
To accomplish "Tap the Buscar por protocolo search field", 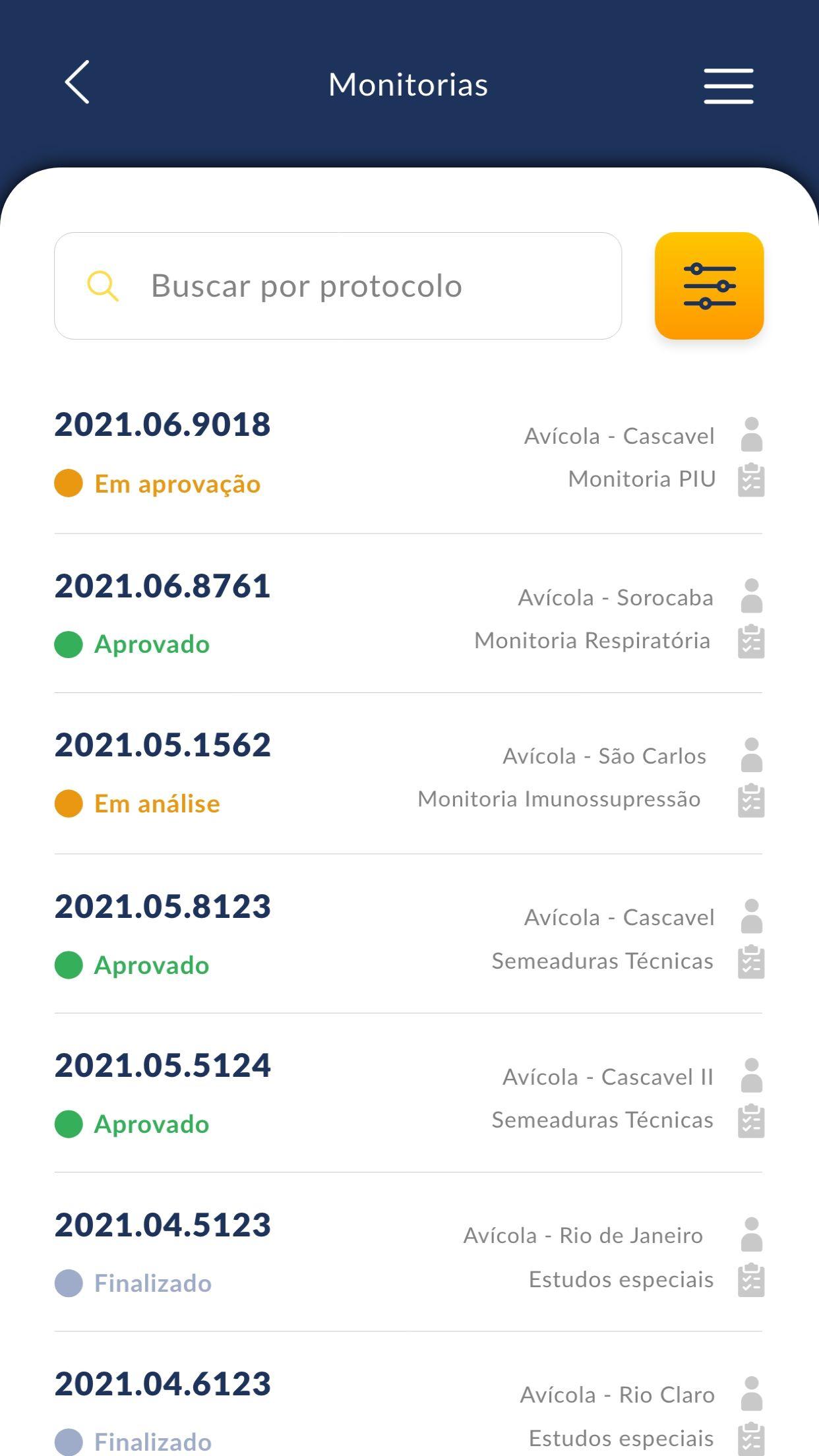I will tap(338, 286).
